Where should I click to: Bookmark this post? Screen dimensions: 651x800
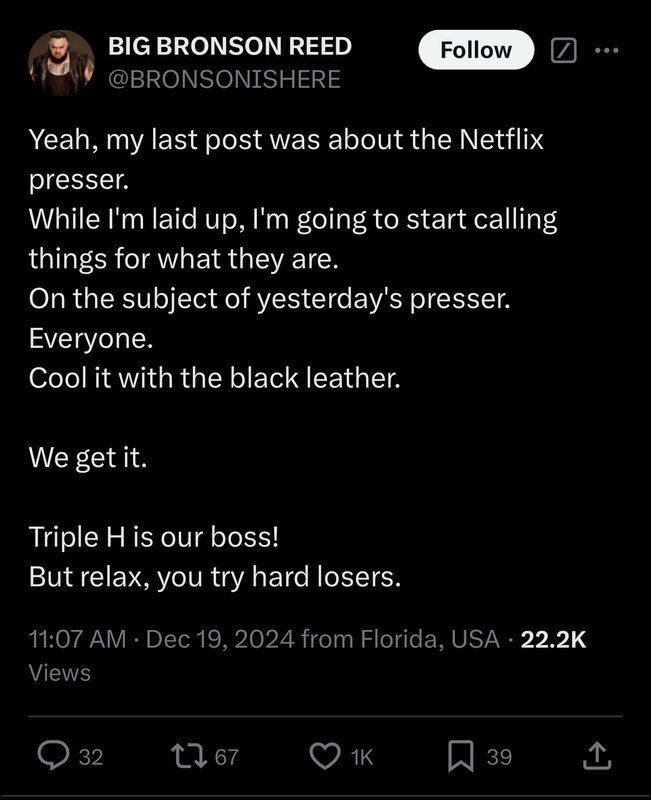tap(461, 756)
